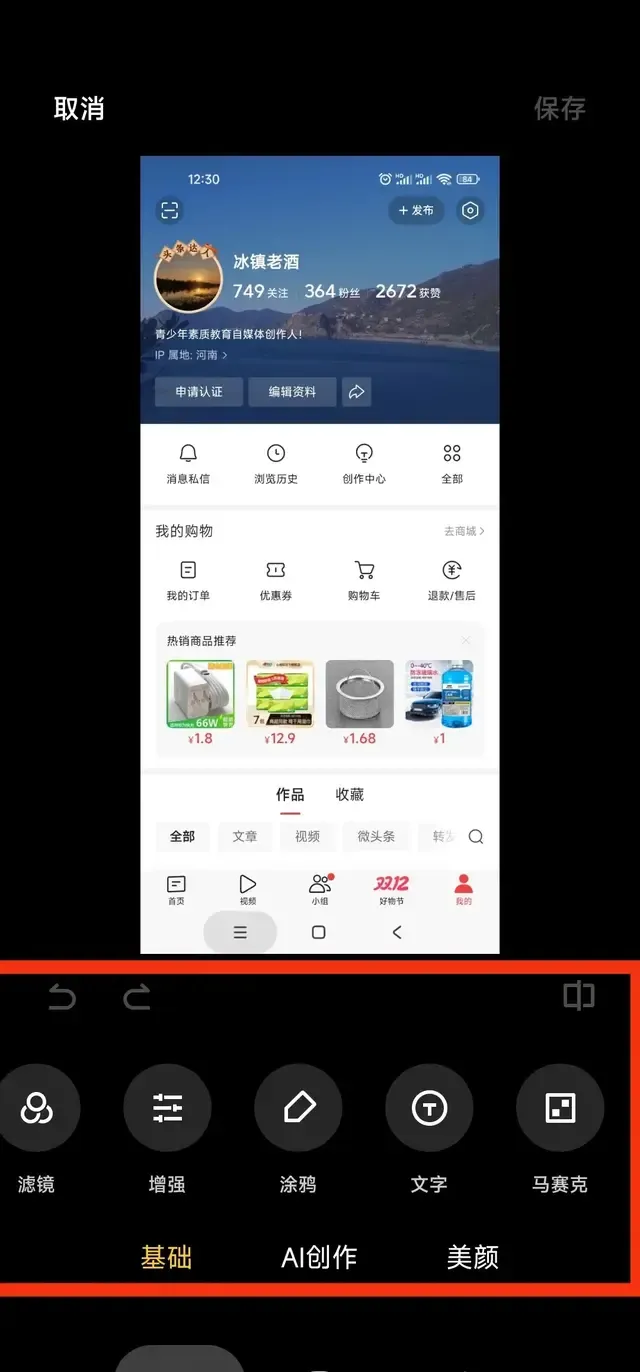Screen dimensions: 640x1372
Task: Switch to the 美颜 tab
Action: pyautogui.click(x=472, y=1257)
